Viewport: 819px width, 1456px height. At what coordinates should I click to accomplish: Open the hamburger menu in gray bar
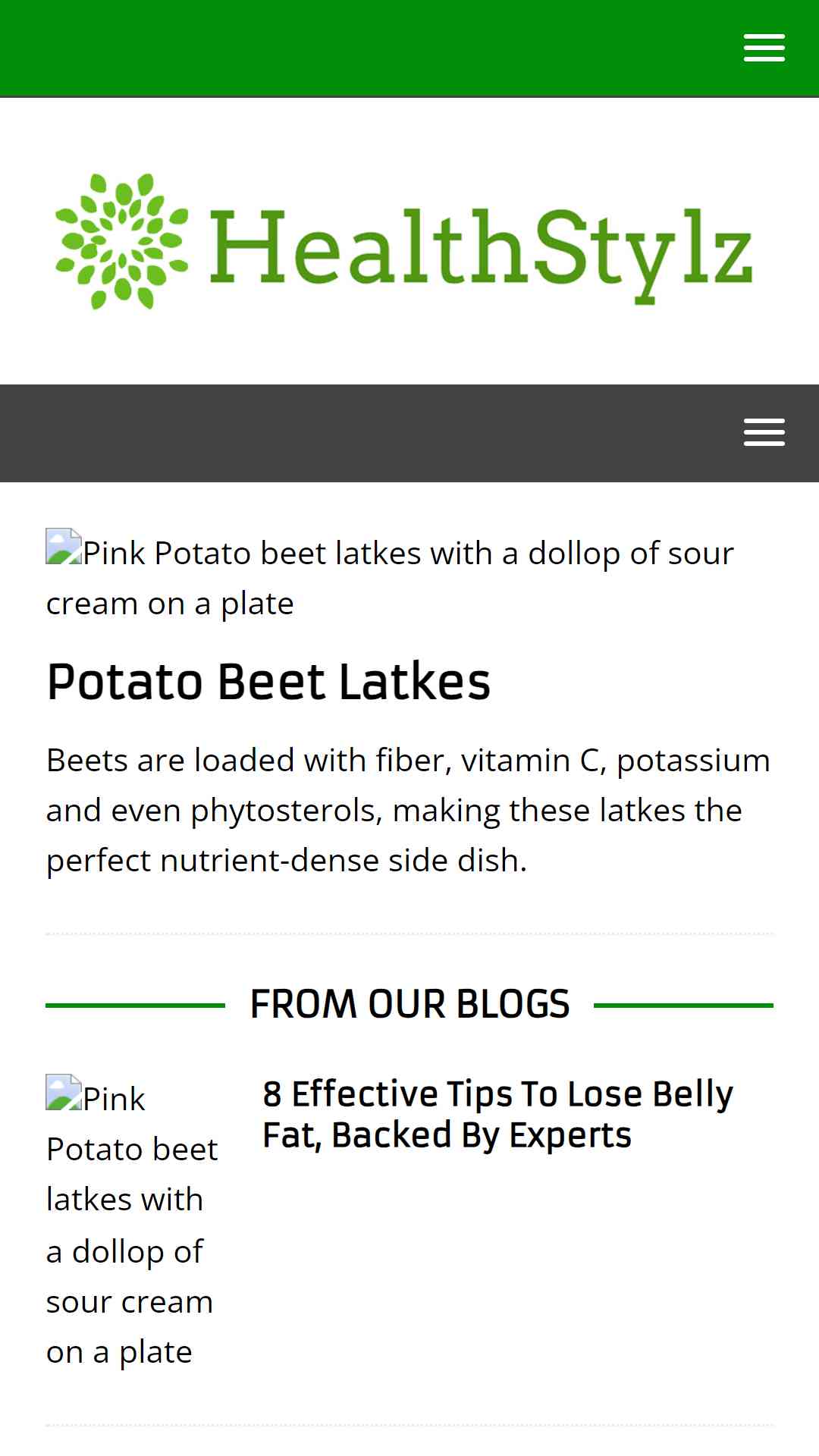pos(764,433)
